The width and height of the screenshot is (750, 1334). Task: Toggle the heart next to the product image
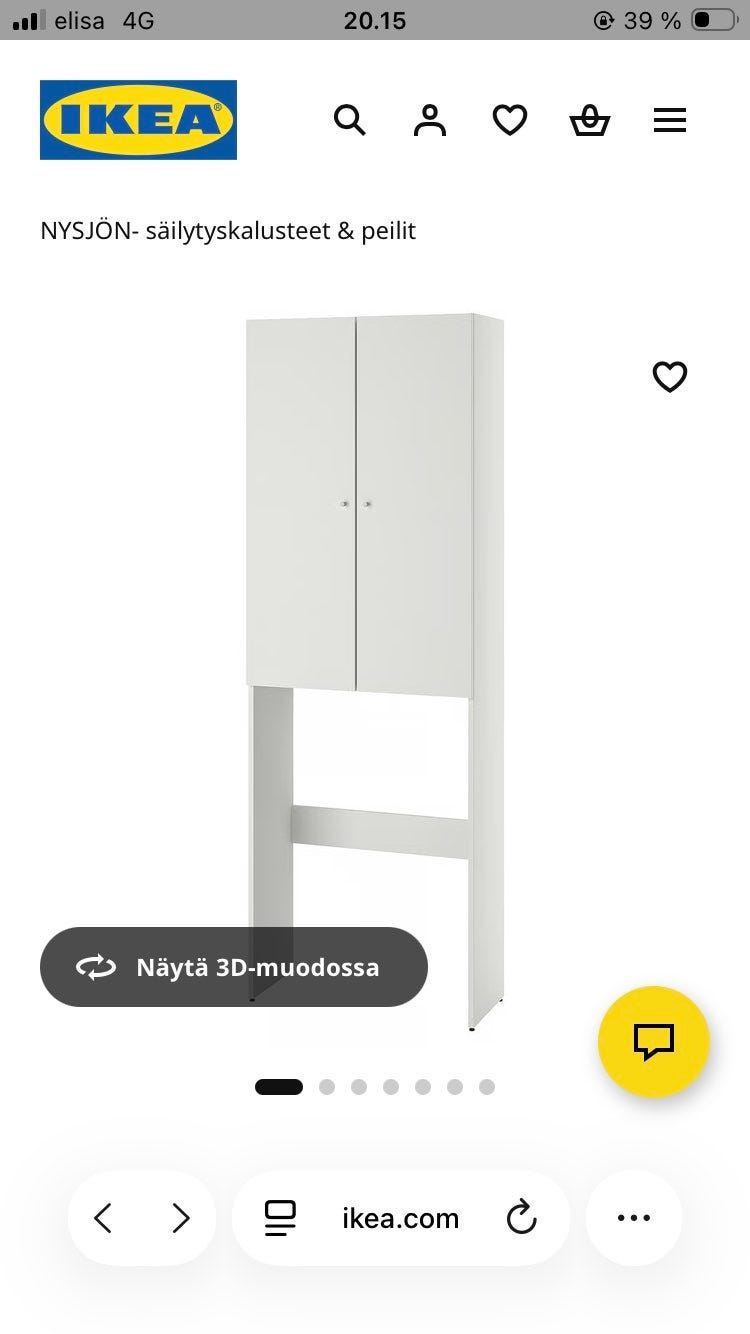pos(669,377)
